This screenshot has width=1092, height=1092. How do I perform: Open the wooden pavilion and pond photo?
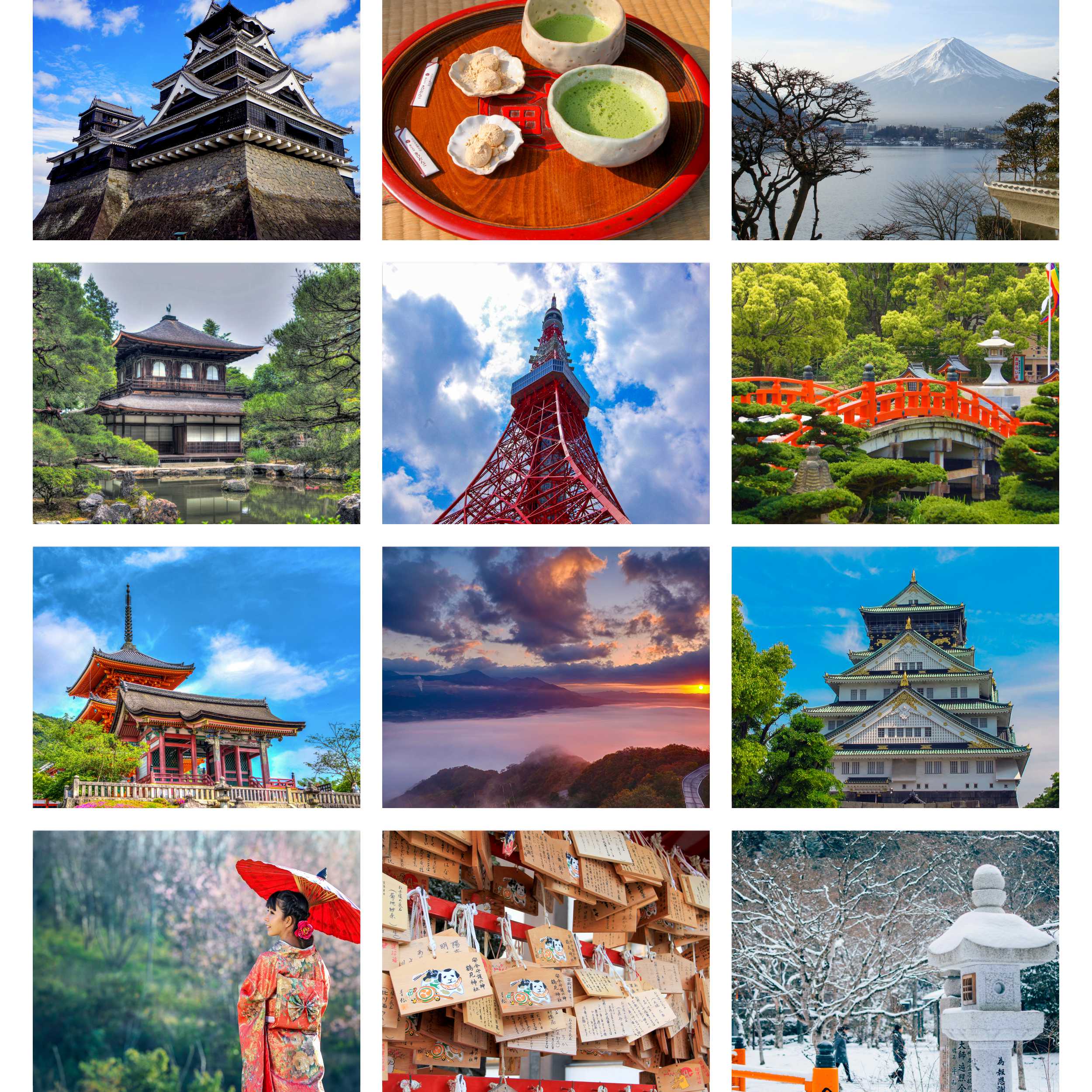tap(196, 393)
